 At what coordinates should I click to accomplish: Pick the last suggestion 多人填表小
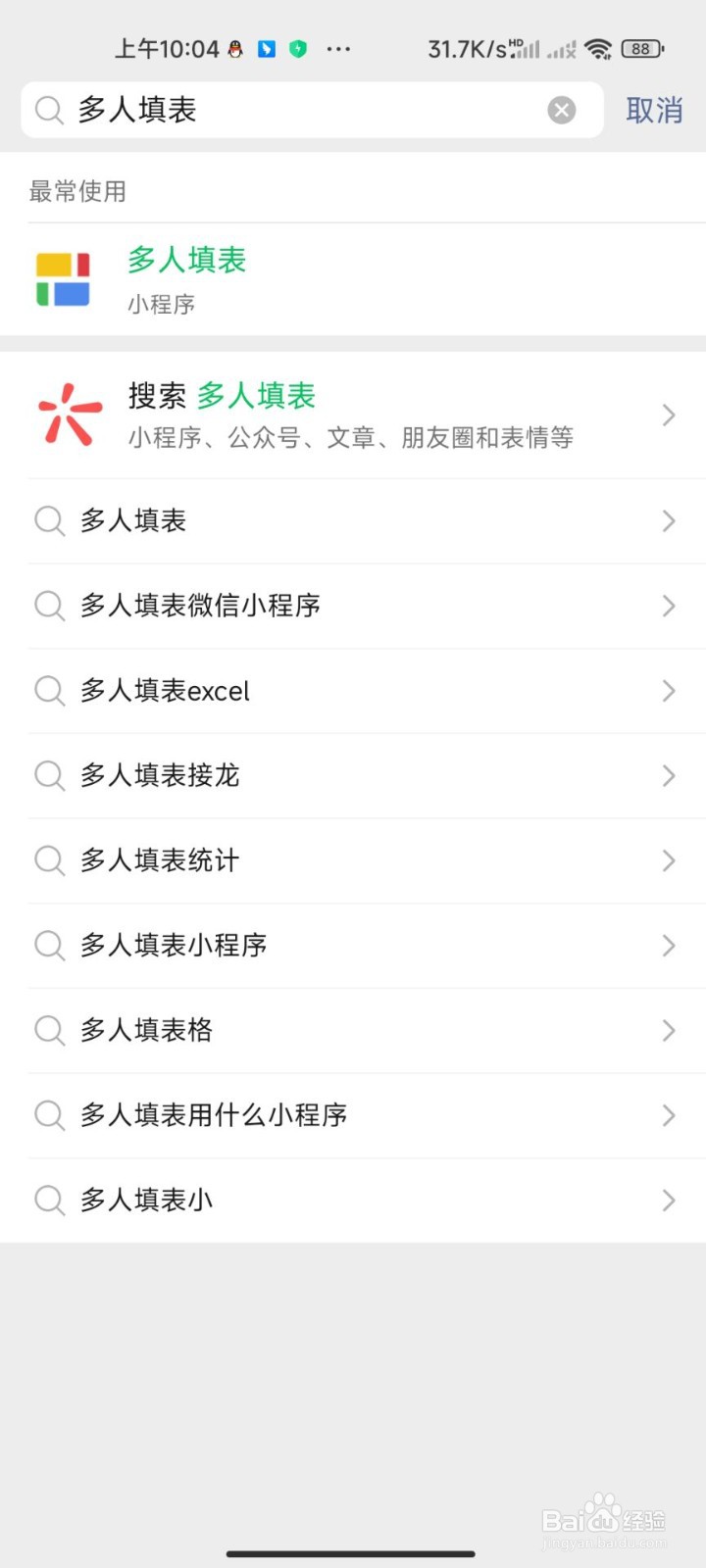353,1200
